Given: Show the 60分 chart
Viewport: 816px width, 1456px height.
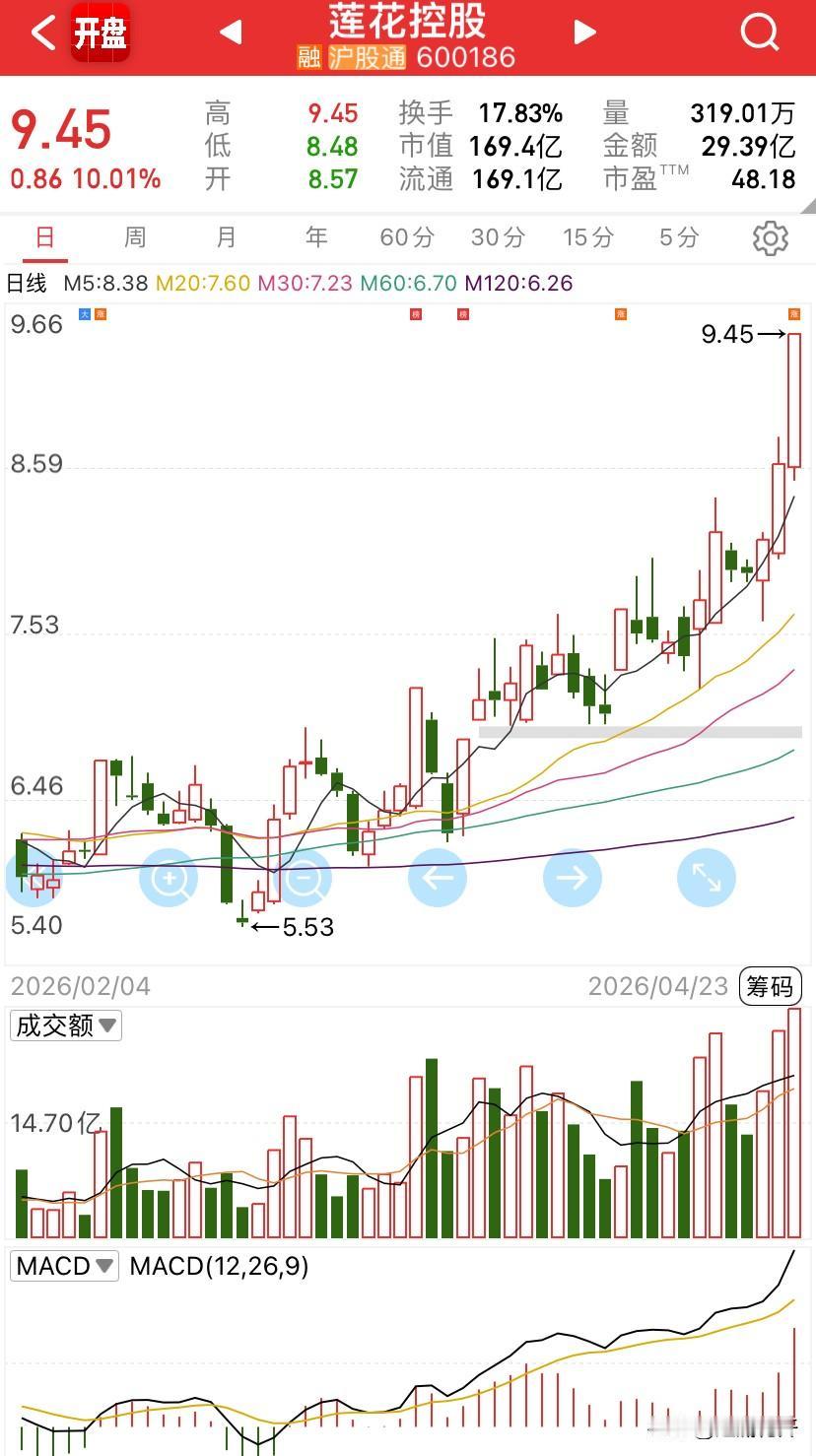Looking at the screenshot, I should tap(407, 237).
